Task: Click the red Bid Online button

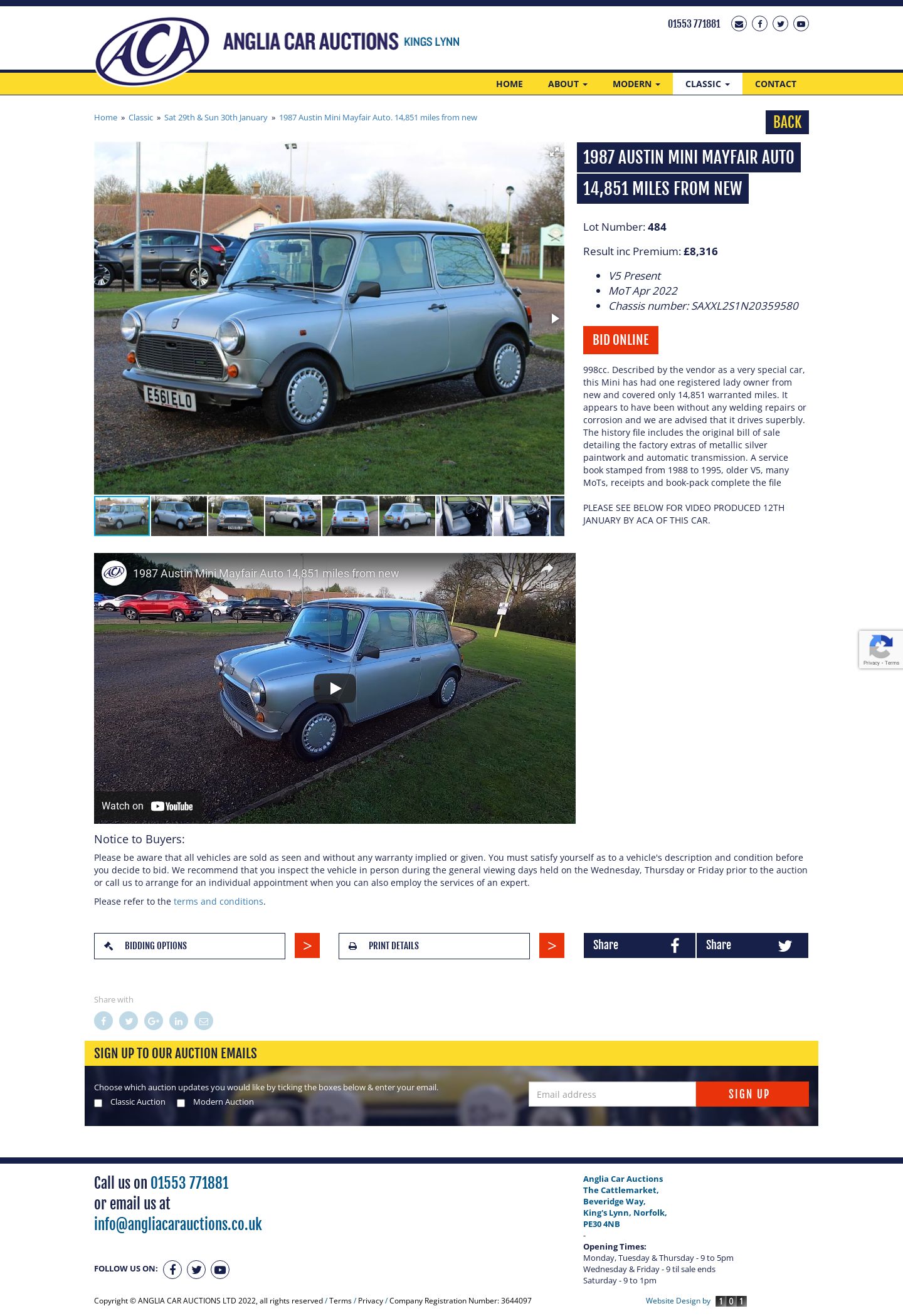Action: click(x=620, y=340)
